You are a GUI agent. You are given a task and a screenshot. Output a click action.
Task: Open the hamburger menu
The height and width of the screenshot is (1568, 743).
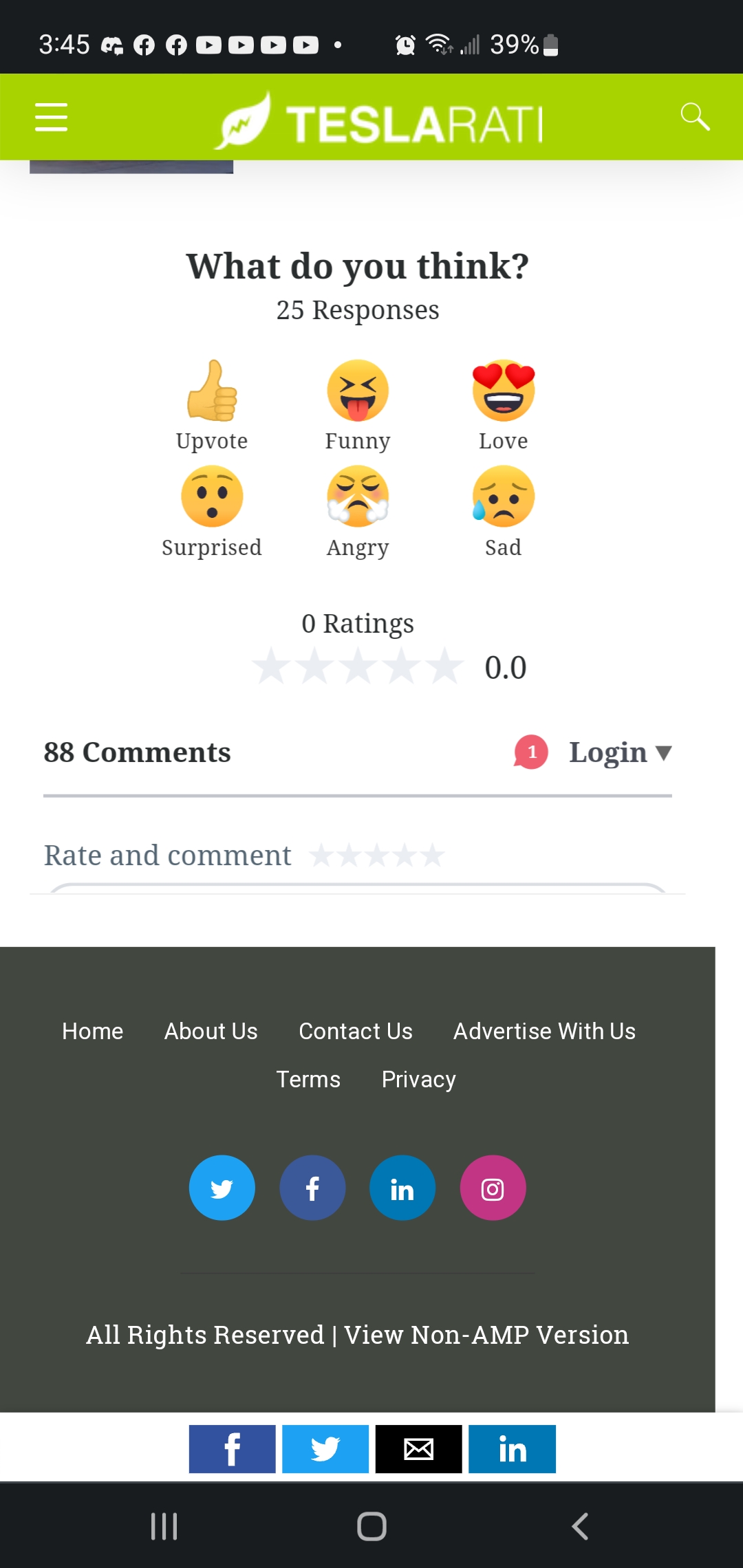pos(51,117)
